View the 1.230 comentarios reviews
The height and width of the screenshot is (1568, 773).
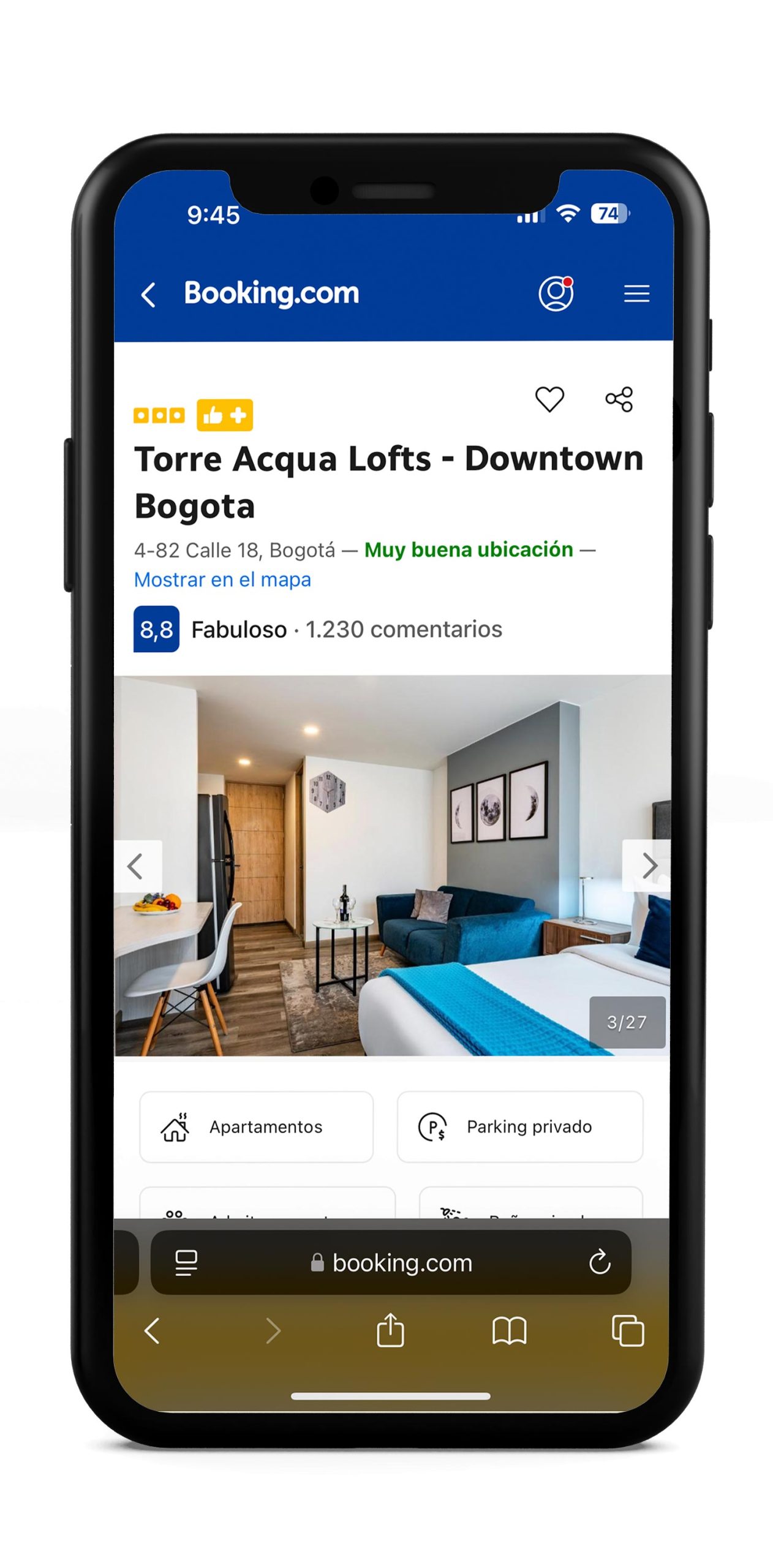pos(404,629)
